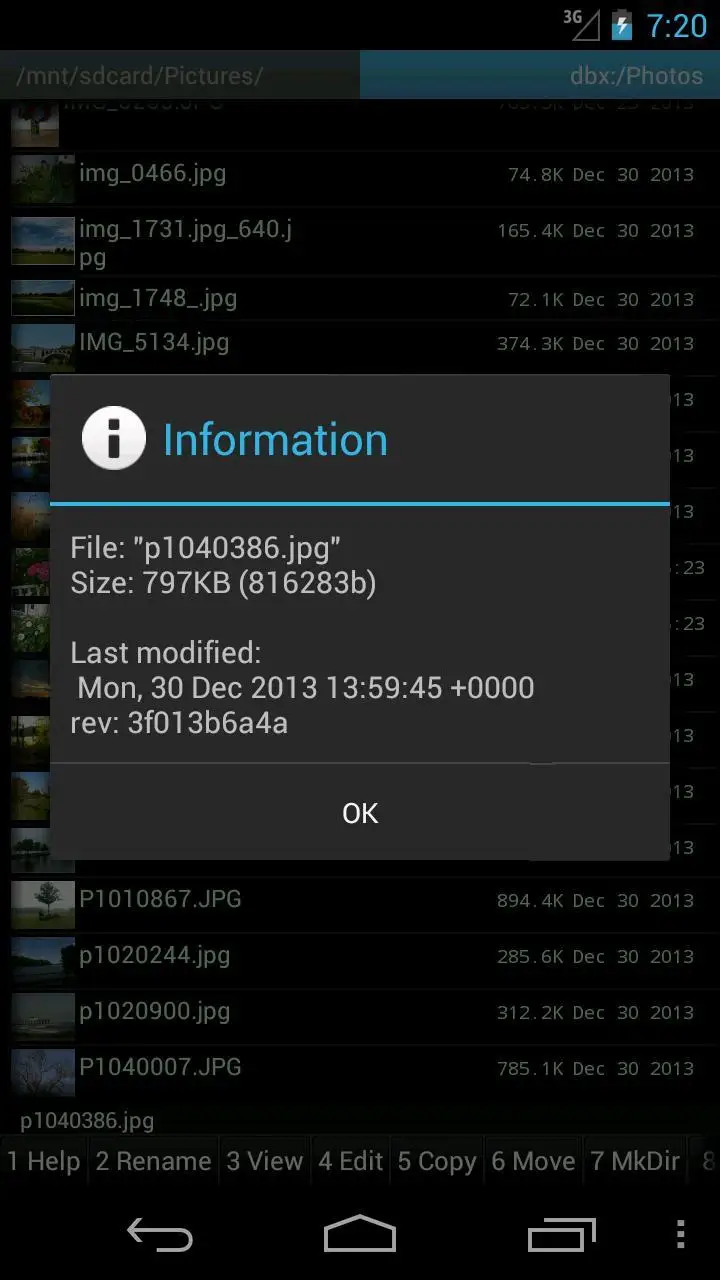
Task: Dismiss the Information dialog with OK
Action: pyautogui.click(x=360, y=813)
